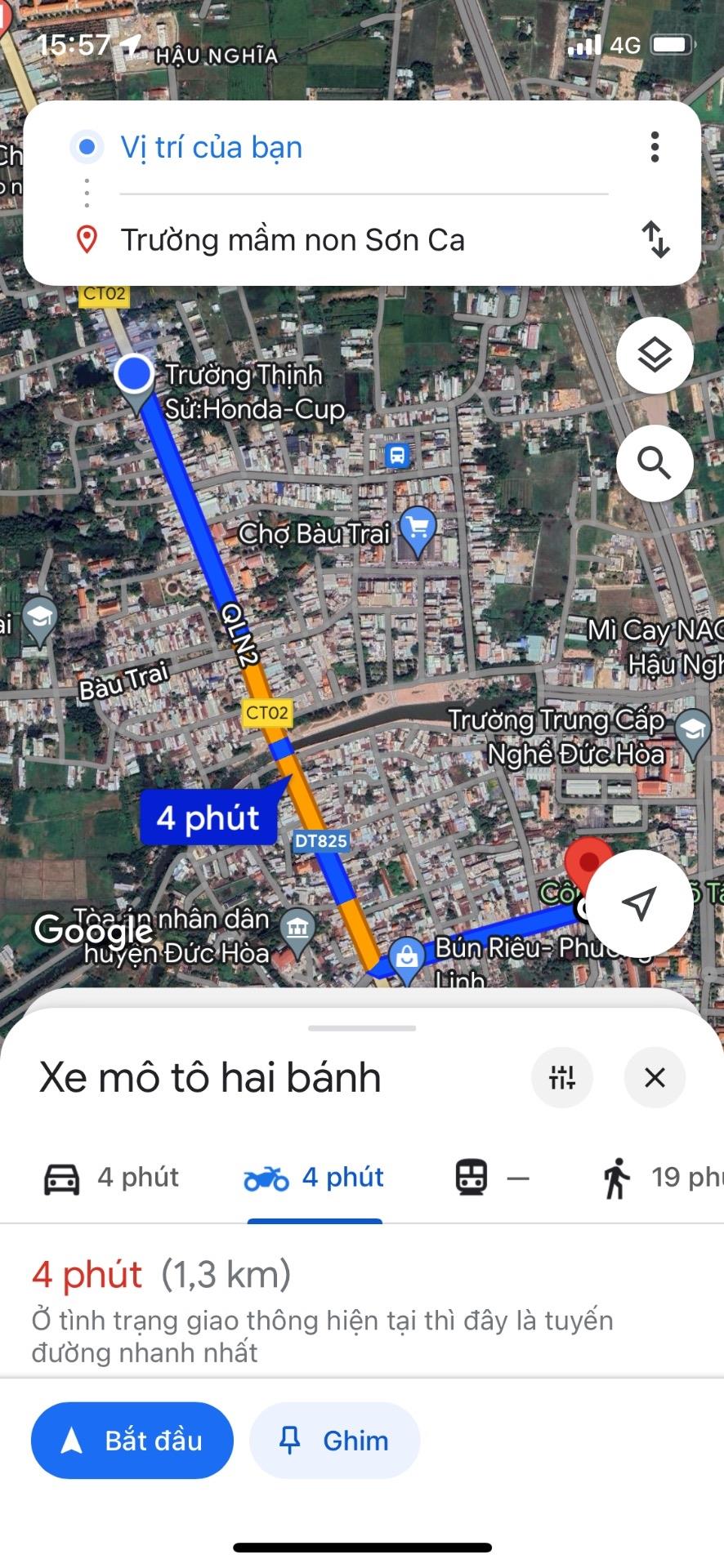Close the directions panel
Image resolution: width=724 pixels, height=1568 pixels.
[x=655, y=1077]
